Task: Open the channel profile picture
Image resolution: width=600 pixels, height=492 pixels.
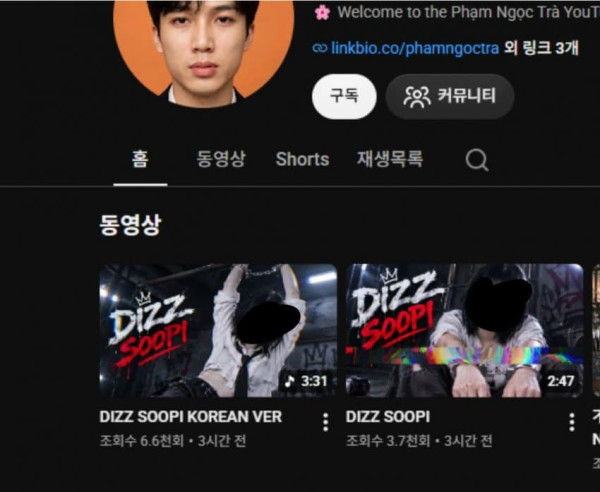Action: (x=204, y=50)
